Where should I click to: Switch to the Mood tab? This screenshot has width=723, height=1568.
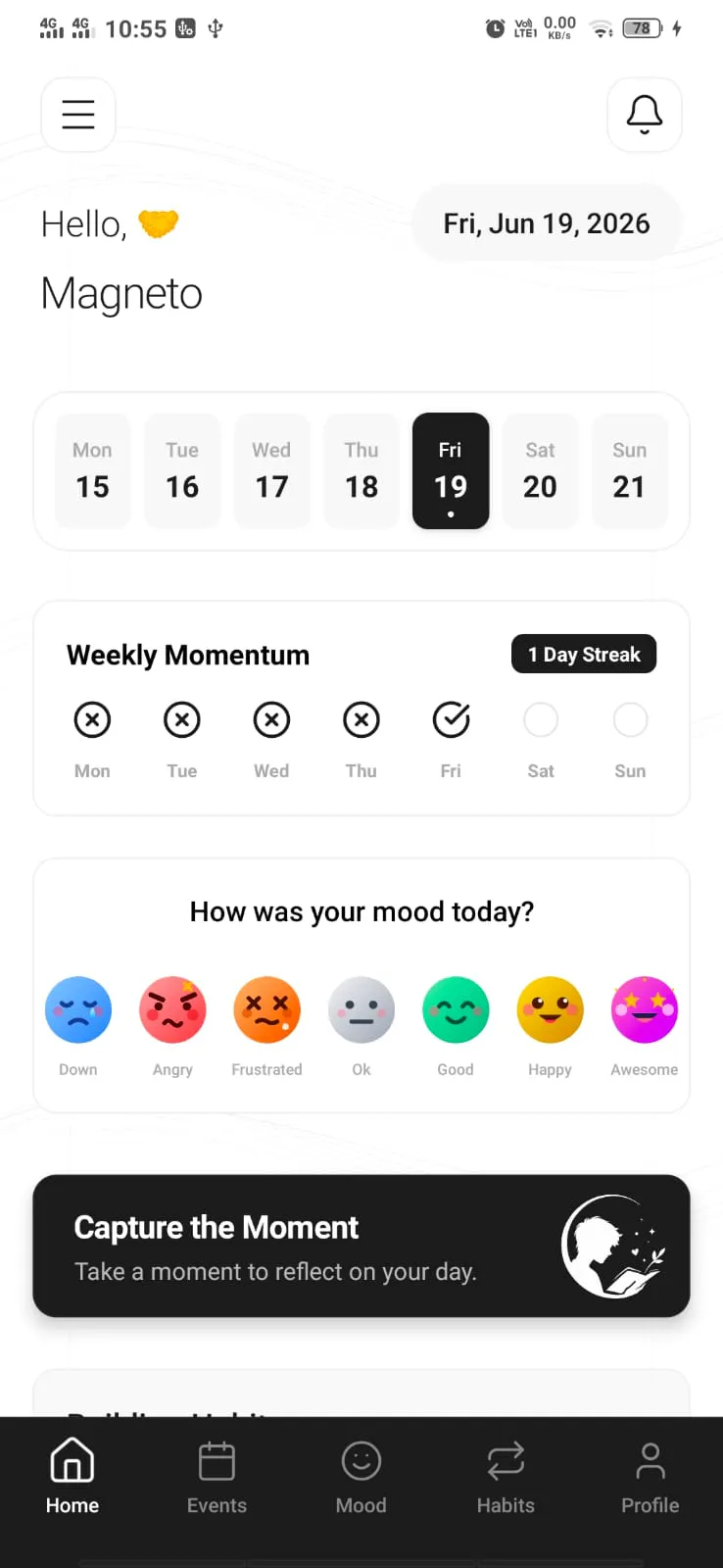361,1478
